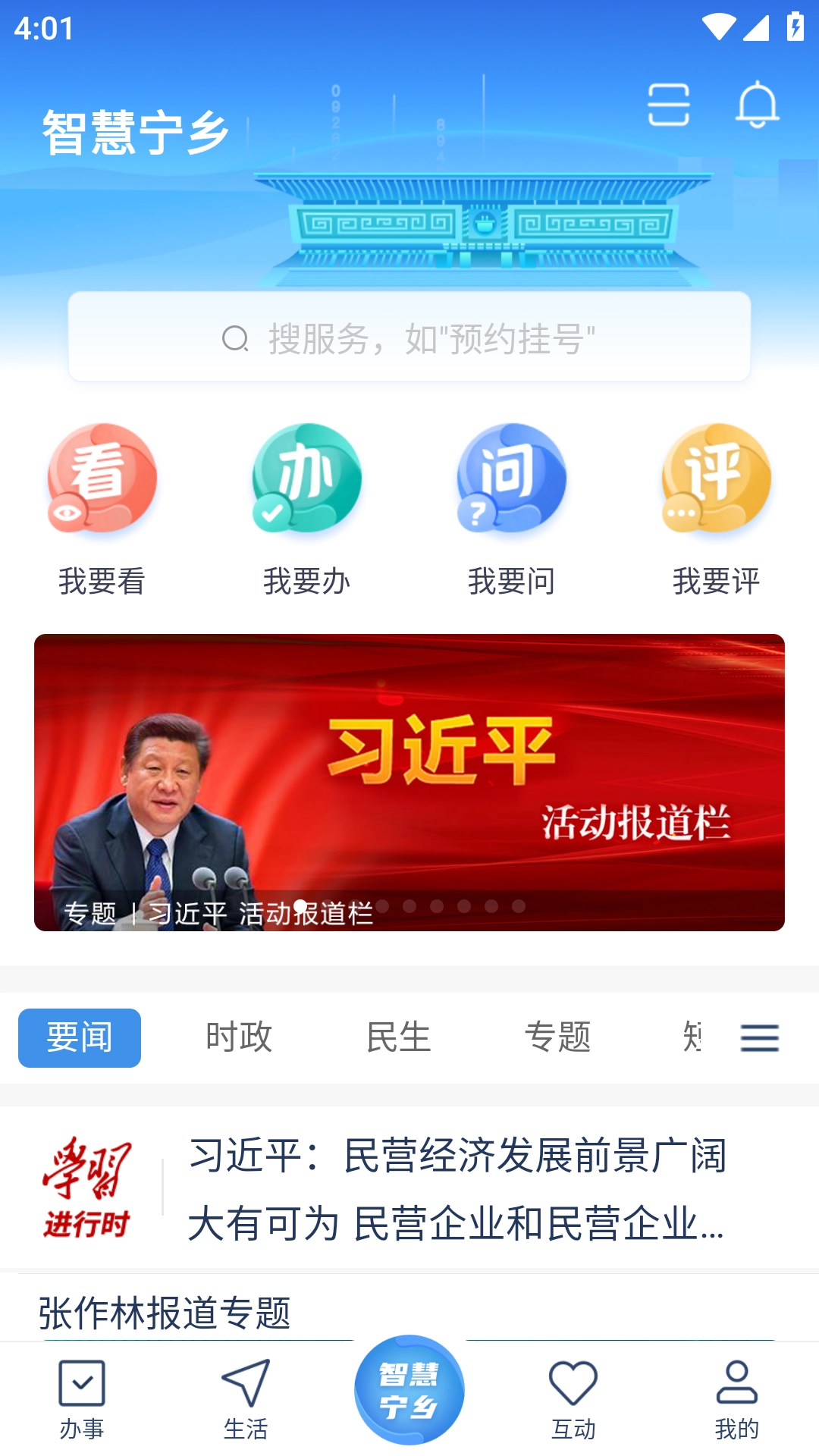Switch to the 时政 tab
This screenshot has width=819, height=1456.
click(x=239, y=1037)
